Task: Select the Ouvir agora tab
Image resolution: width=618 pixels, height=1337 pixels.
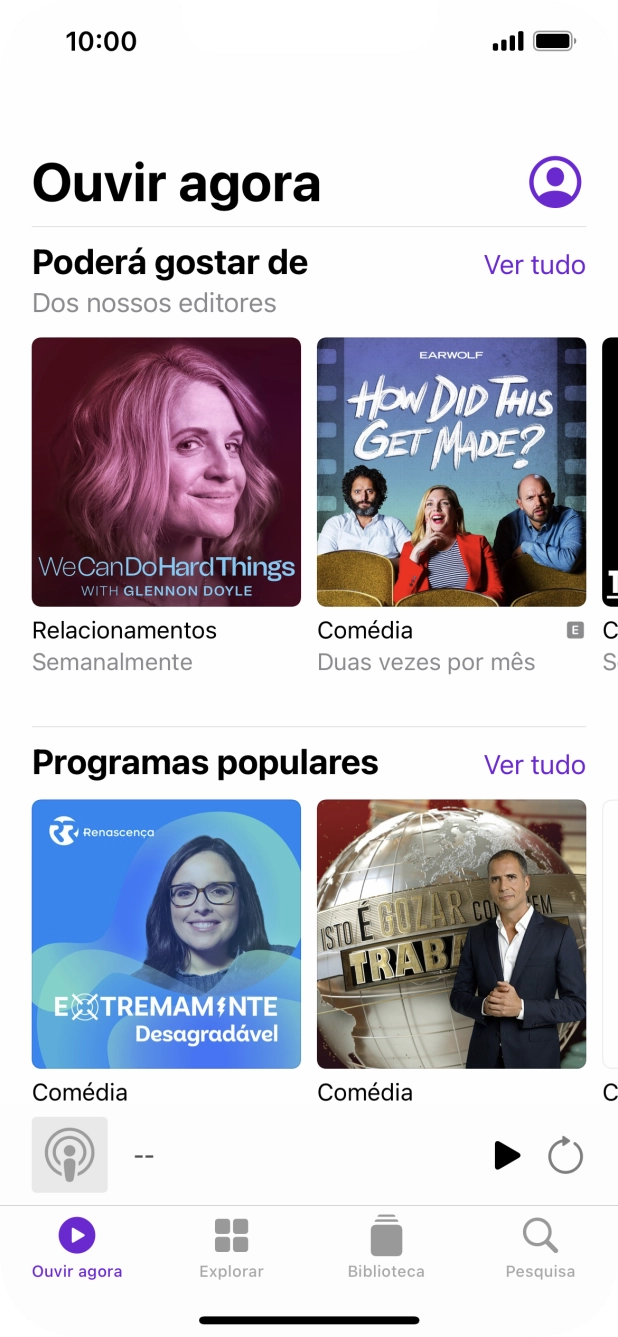Action: click(x=77, y=1248)
